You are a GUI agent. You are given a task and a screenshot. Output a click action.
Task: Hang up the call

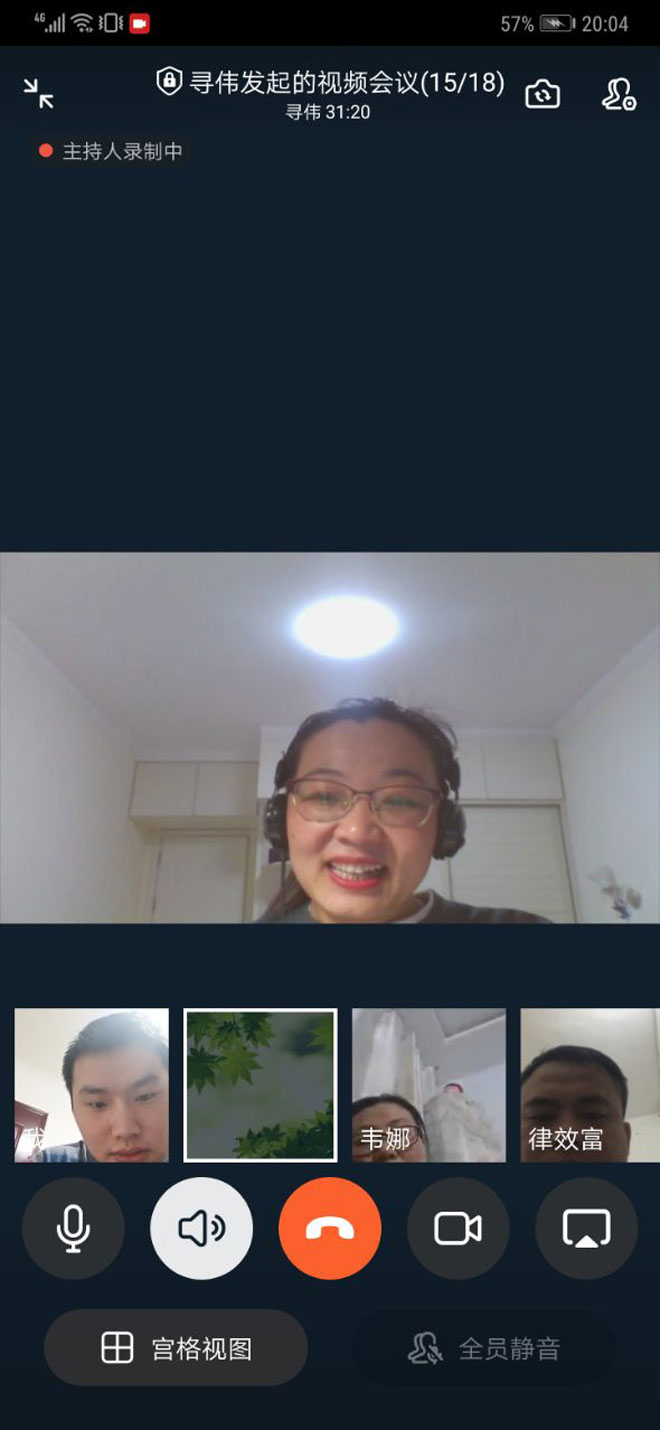tap(330, 1228)
